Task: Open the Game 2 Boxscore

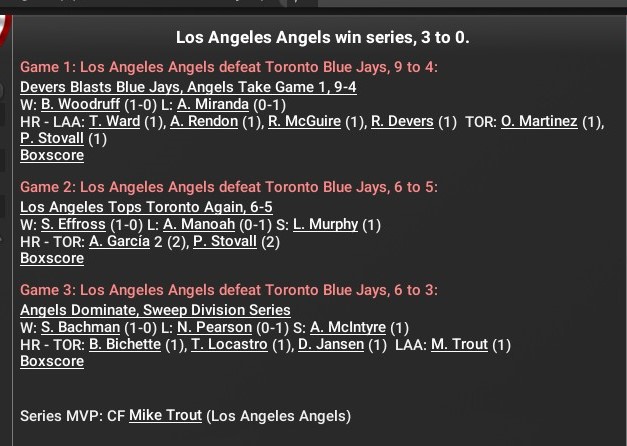Action: [52, 258]
